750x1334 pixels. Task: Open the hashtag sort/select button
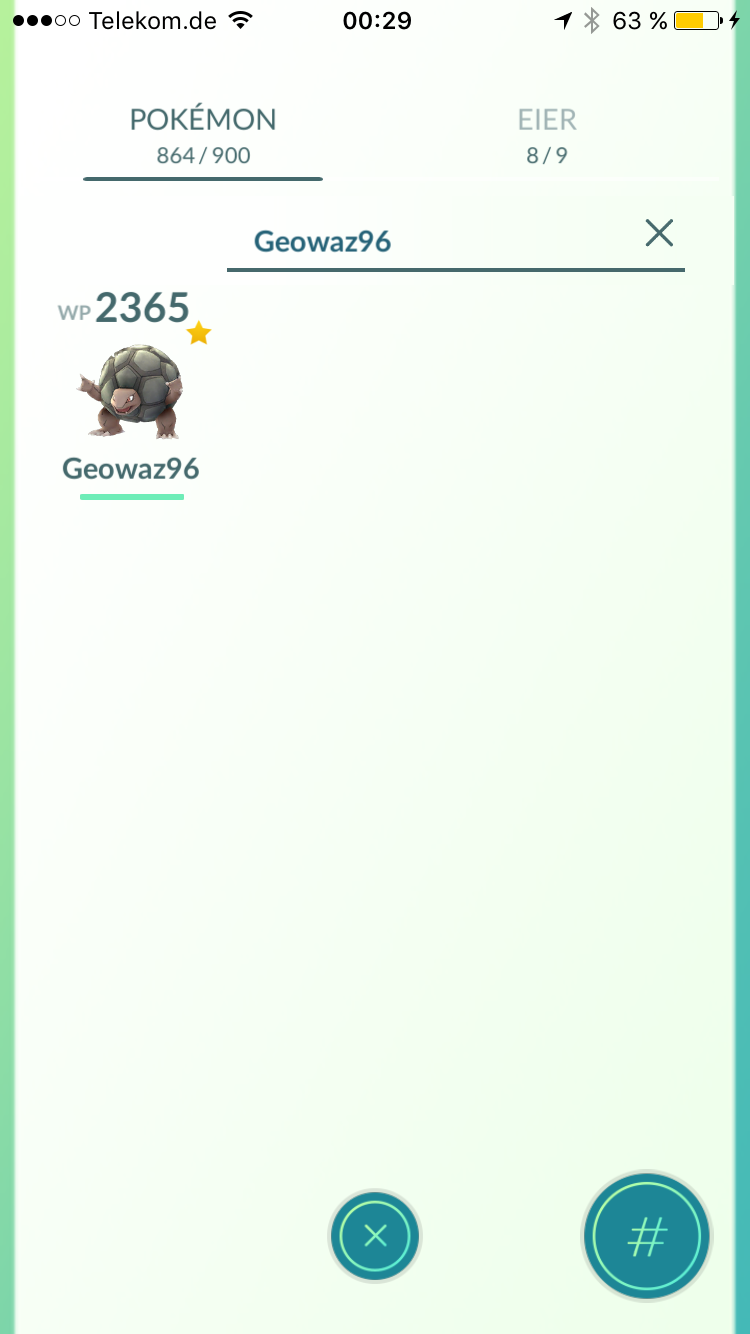(x=646, y=1236)
